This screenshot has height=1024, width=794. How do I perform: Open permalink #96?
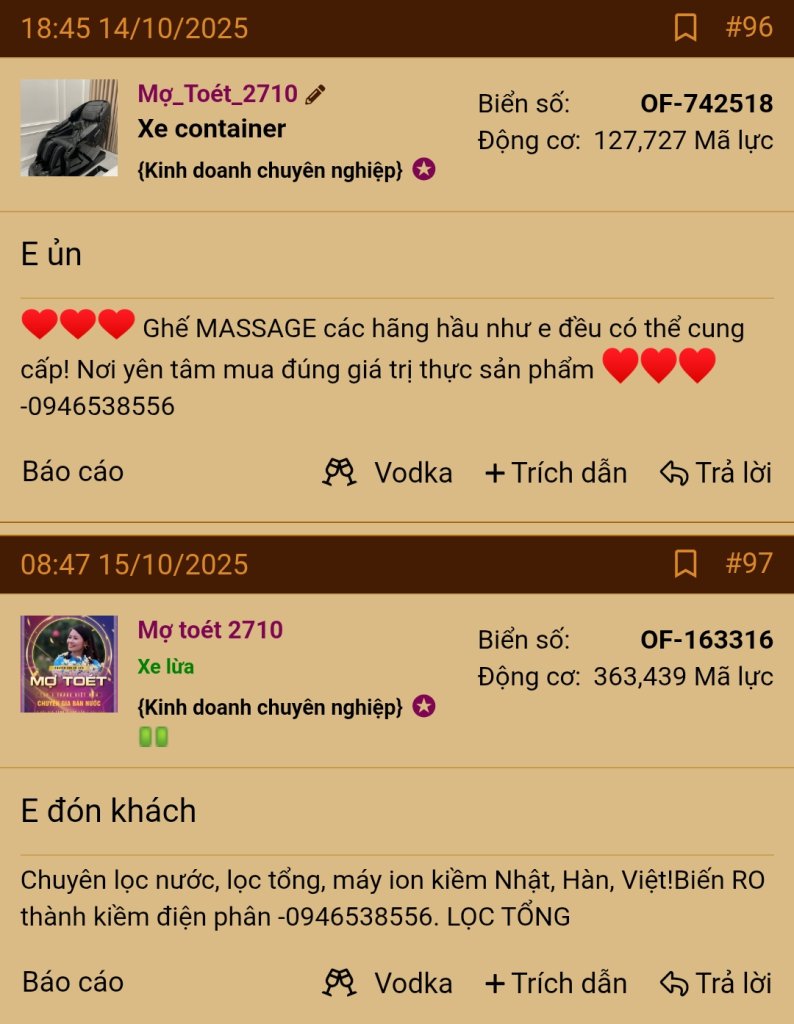(749, 27)
